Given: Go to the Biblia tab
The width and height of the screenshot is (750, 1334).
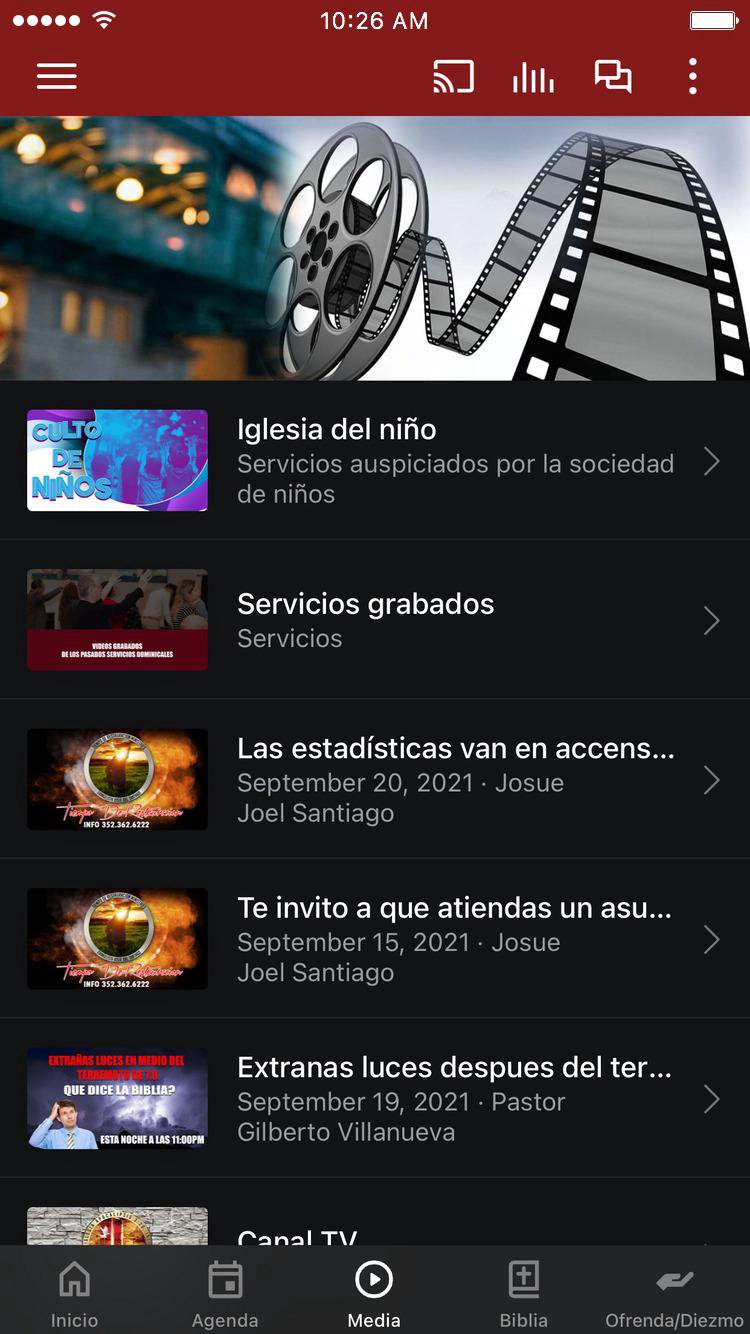Looking at the screenshot, I should pyautogui.click(x=524, y=1292).
